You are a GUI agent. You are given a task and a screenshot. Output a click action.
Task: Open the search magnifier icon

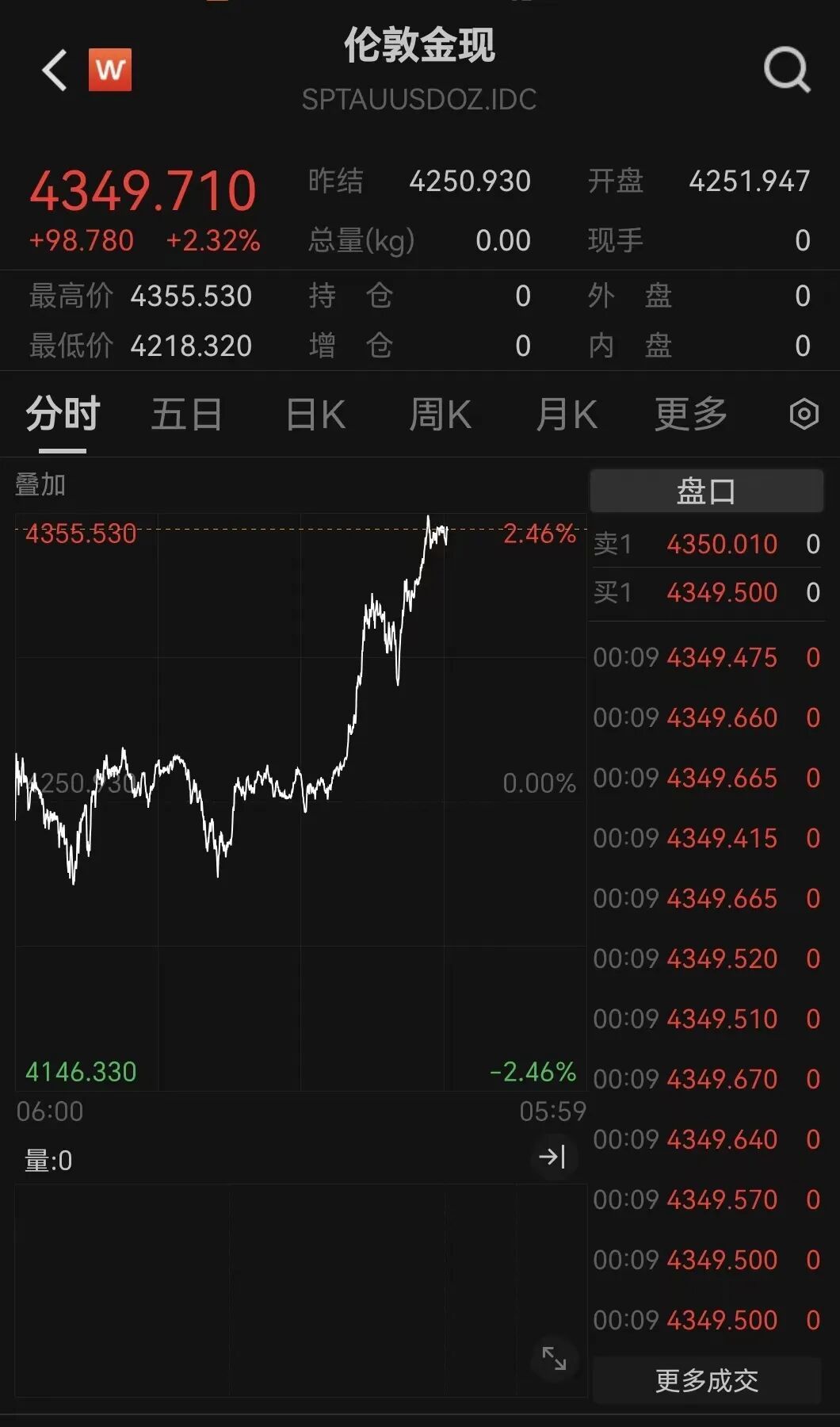[786, 70]
